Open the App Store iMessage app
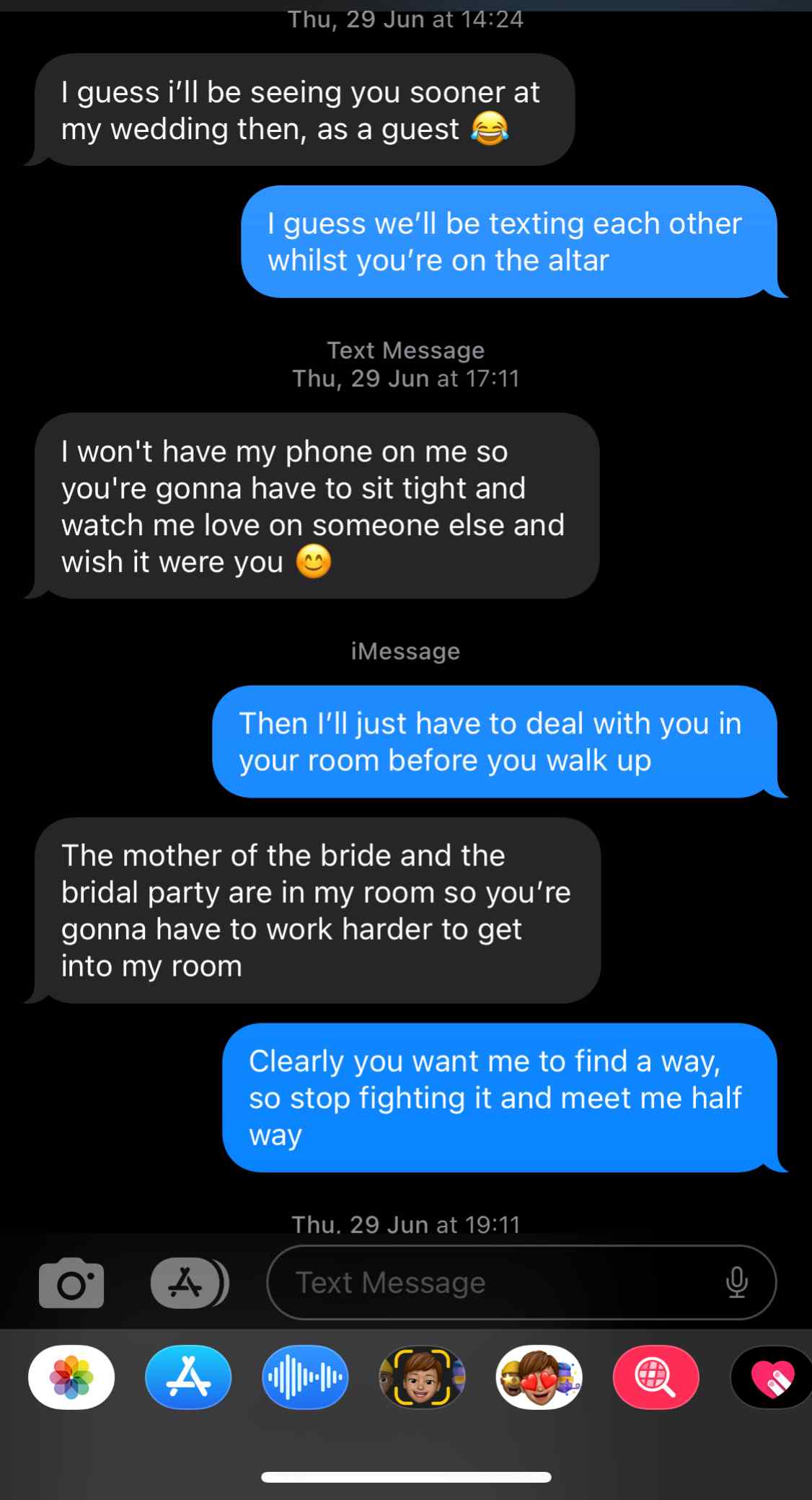Image resolution: width=812 pixels, height=1500 pixels. tap(188, 1377)
